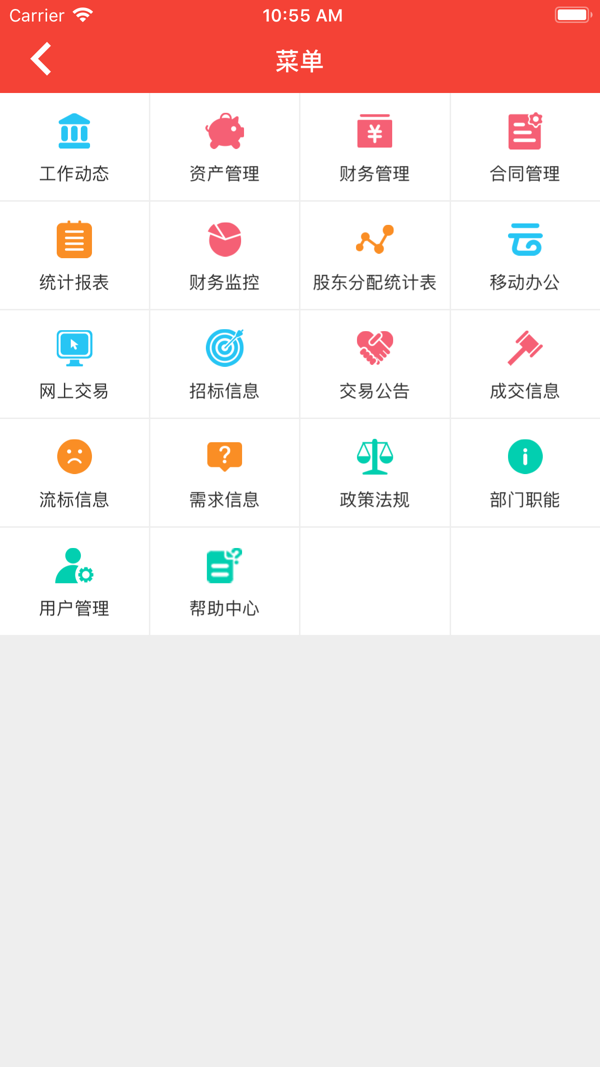Image resolution: width=600 pixels, height=1067 pixels.
Task: Select 财务管理 menu item
Action: (x=375, y=147)
